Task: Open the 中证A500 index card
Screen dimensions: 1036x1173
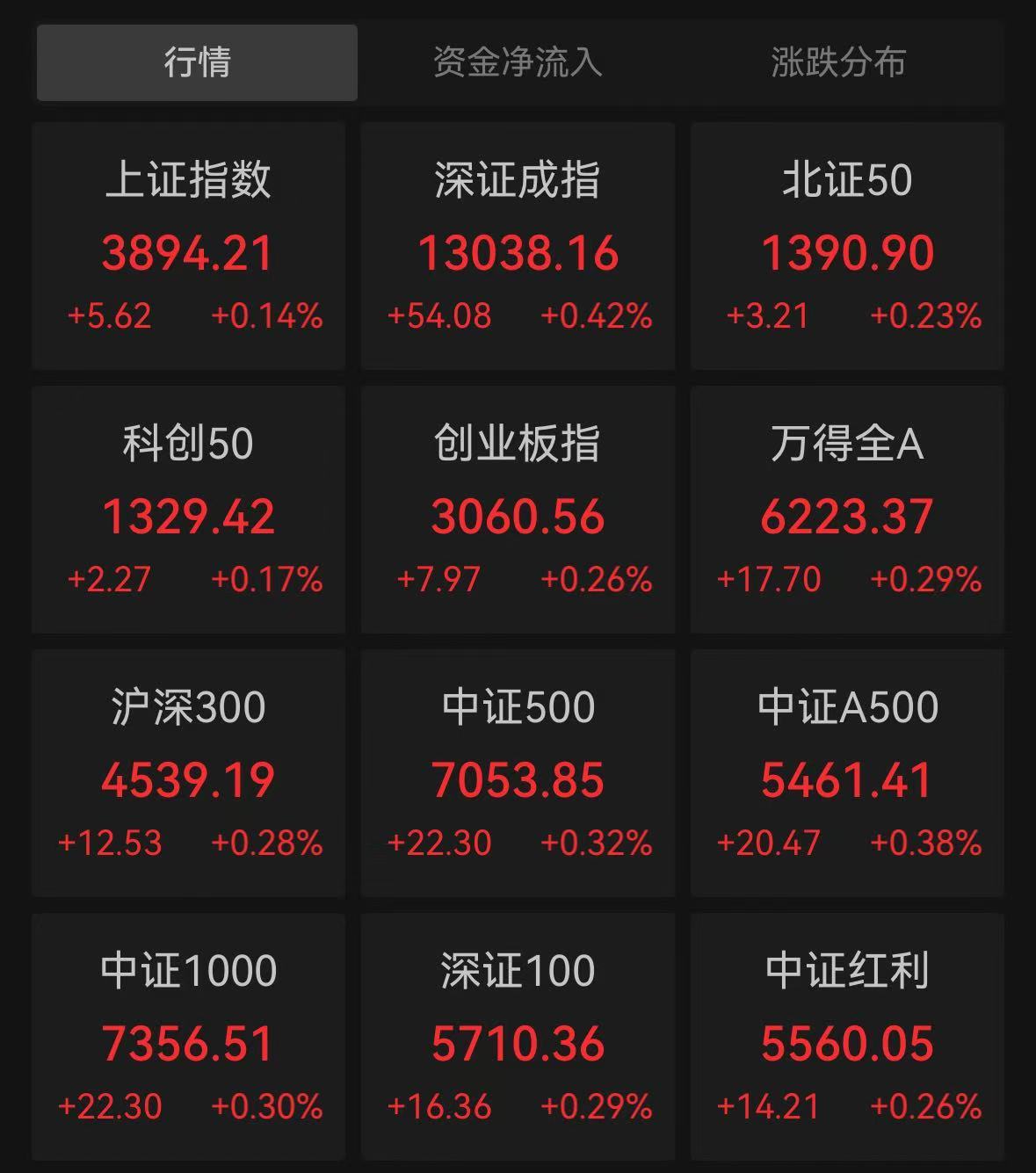Action: click(847, 773)
